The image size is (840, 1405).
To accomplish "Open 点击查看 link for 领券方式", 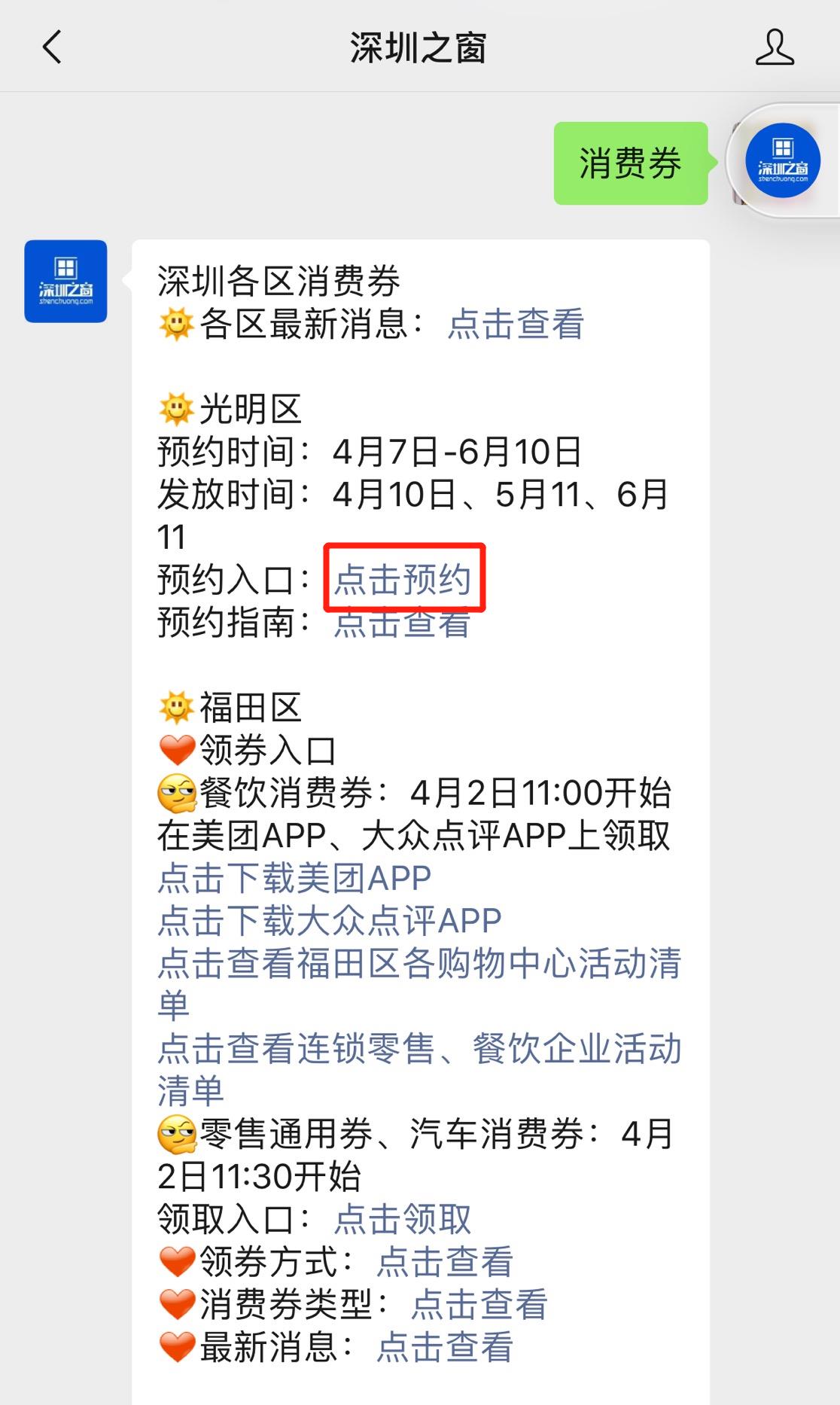I will point(444,1262).
